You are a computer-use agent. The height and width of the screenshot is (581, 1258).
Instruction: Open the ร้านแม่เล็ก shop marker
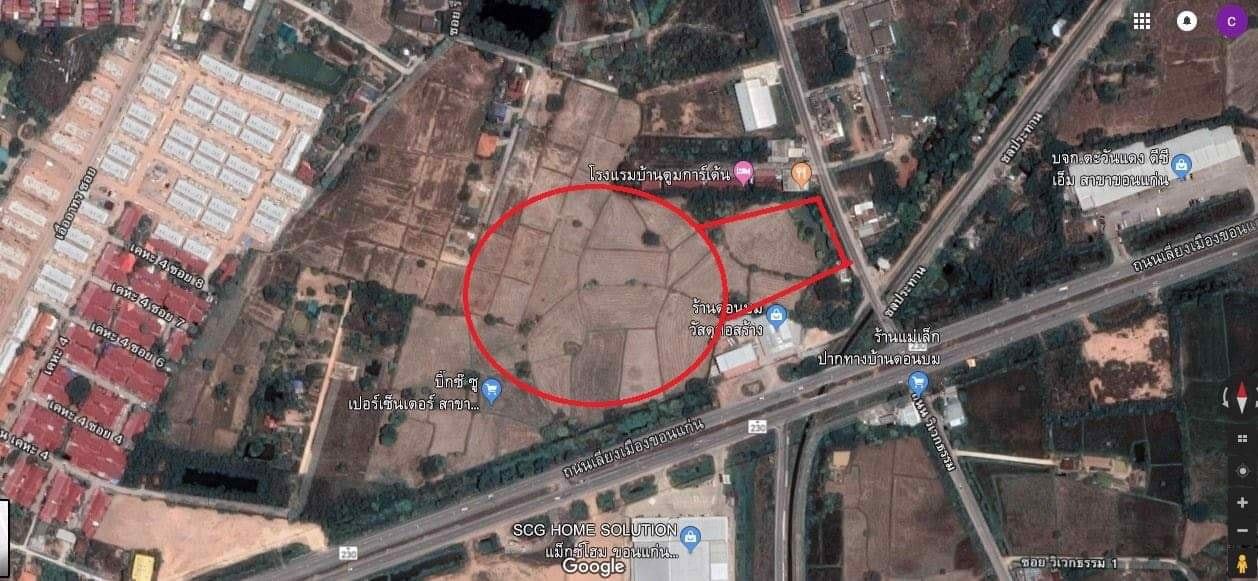917,381
